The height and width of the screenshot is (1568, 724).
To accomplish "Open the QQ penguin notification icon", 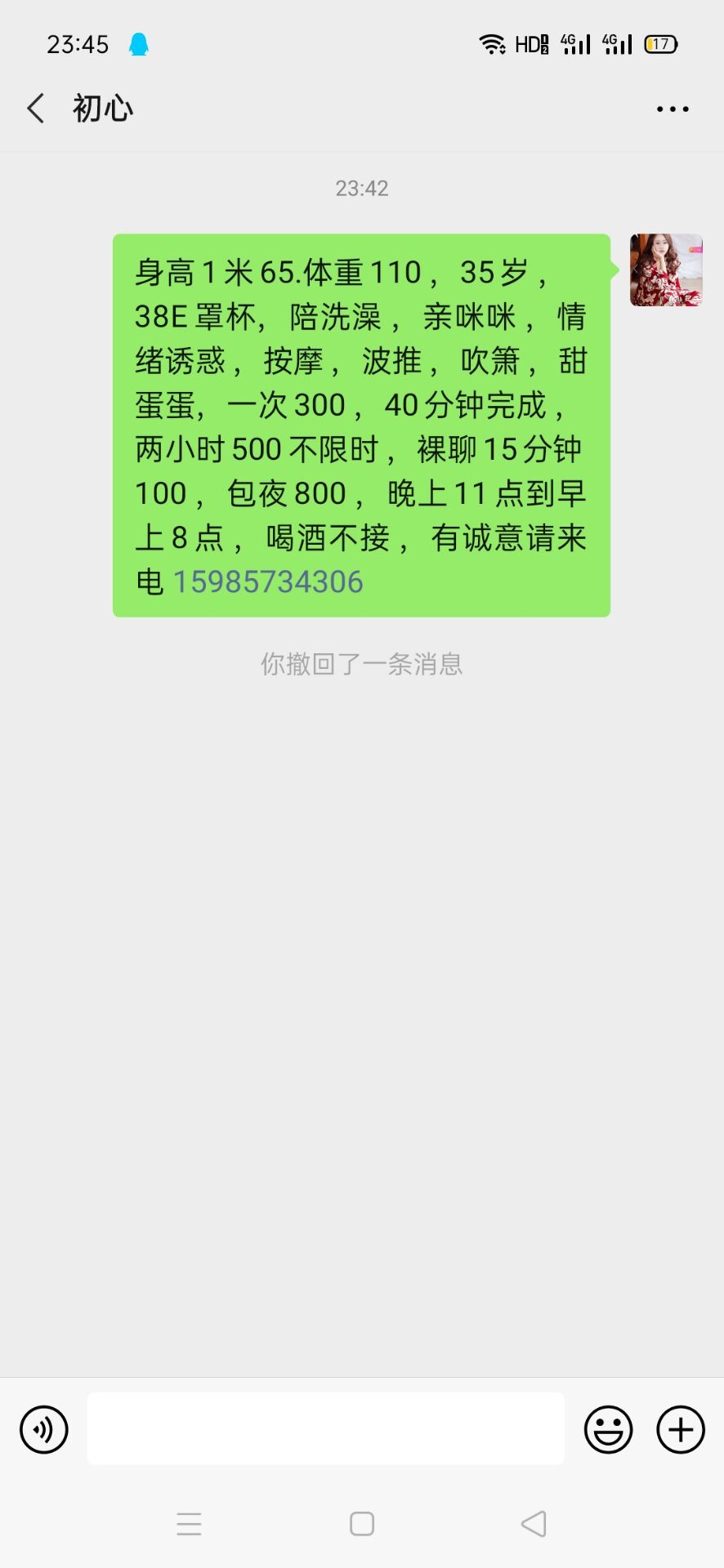I will coord(139,42).
